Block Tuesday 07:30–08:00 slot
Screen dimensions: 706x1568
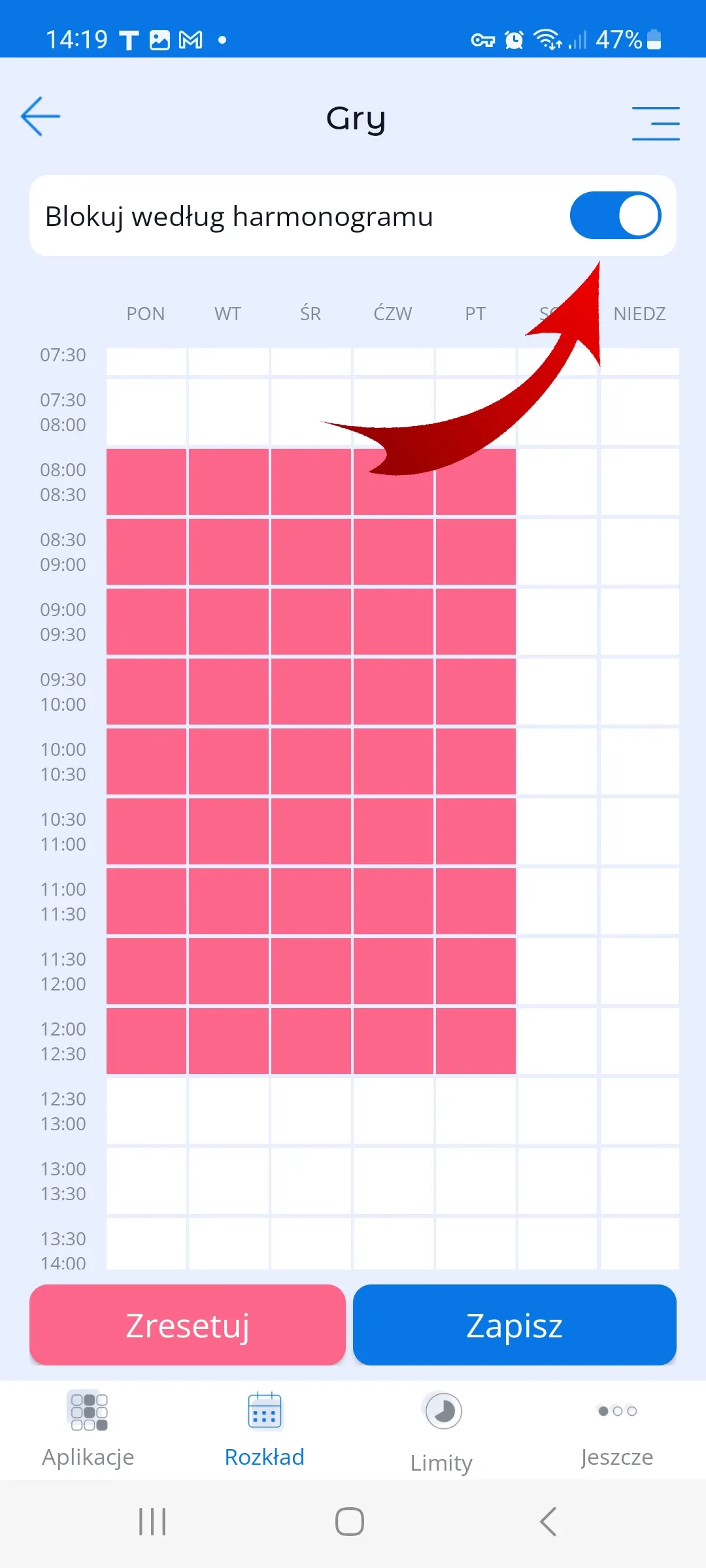coord(229,412)
